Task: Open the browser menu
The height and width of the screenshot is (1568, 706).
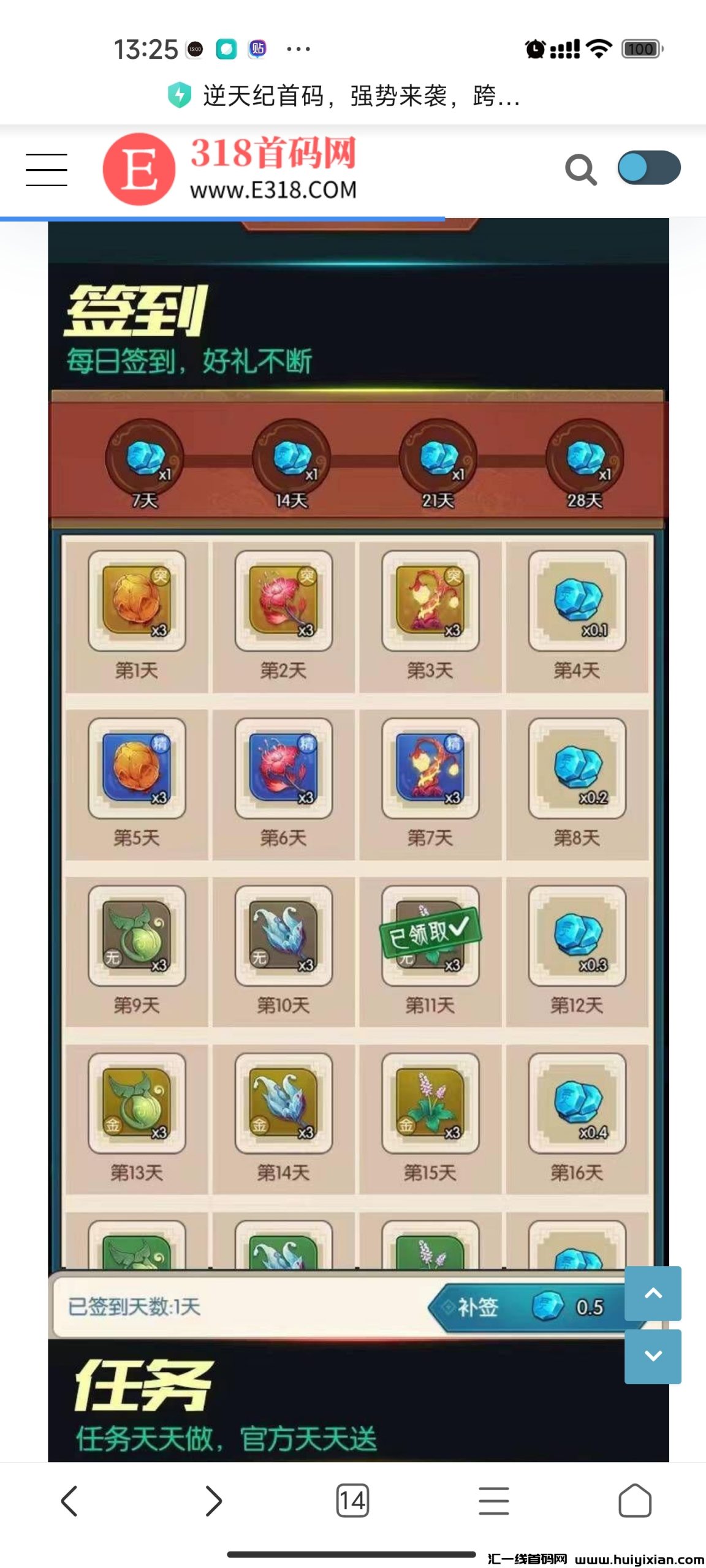Action: [493, 1501]
